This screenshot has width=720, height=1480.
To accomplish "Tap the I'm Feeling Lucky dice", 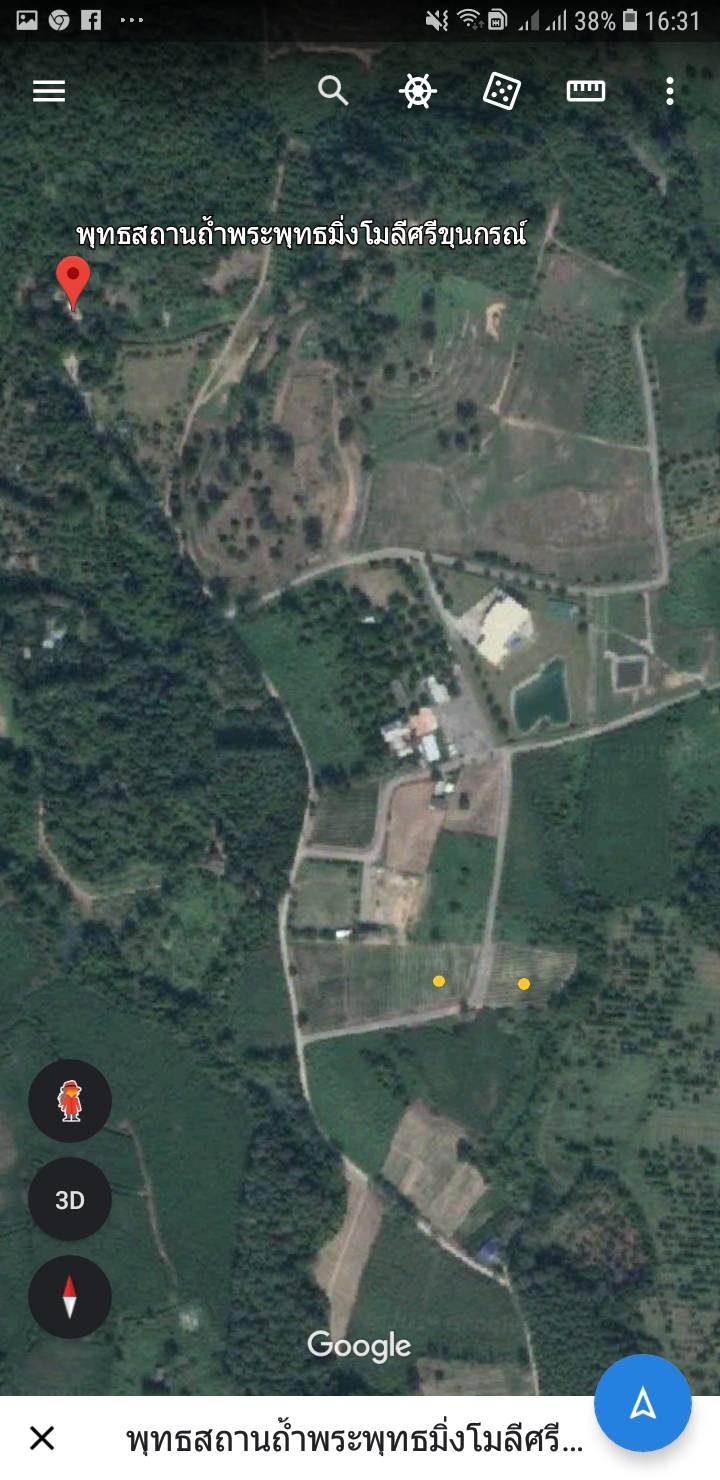I will pyautogui.click(x=501, y=92).
